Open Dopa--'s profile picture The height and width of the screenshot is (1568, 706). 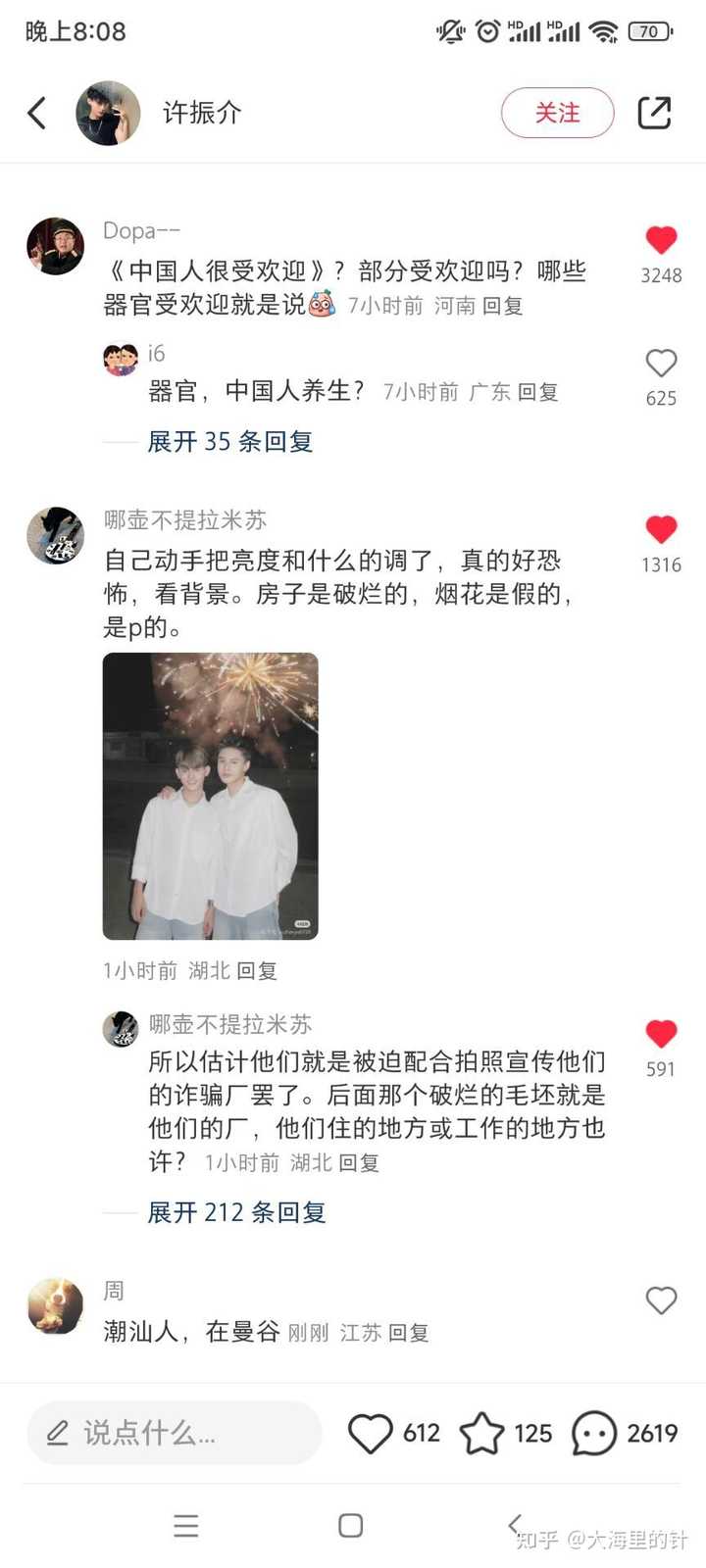point(55,246)
